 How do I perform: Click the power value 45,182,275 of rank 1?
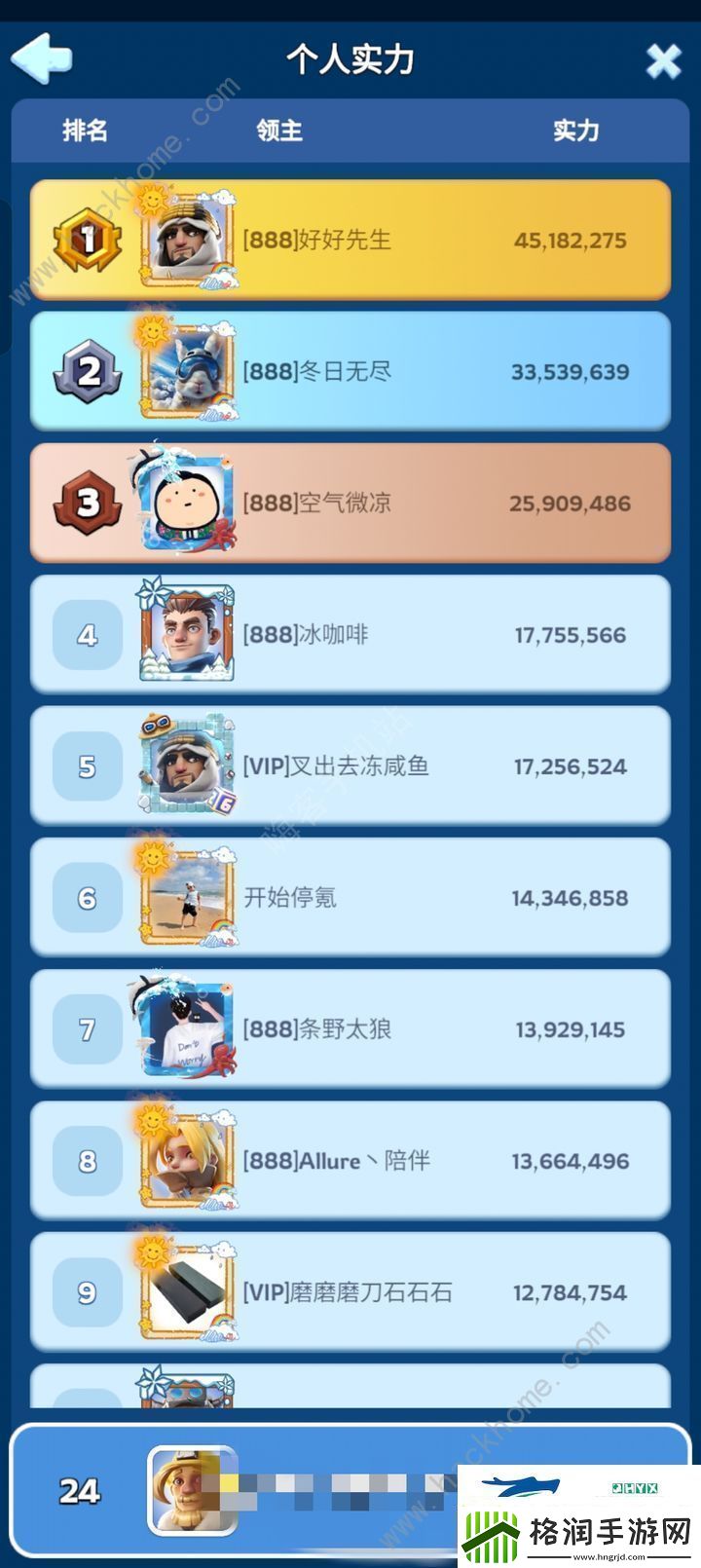coord(572,239)
